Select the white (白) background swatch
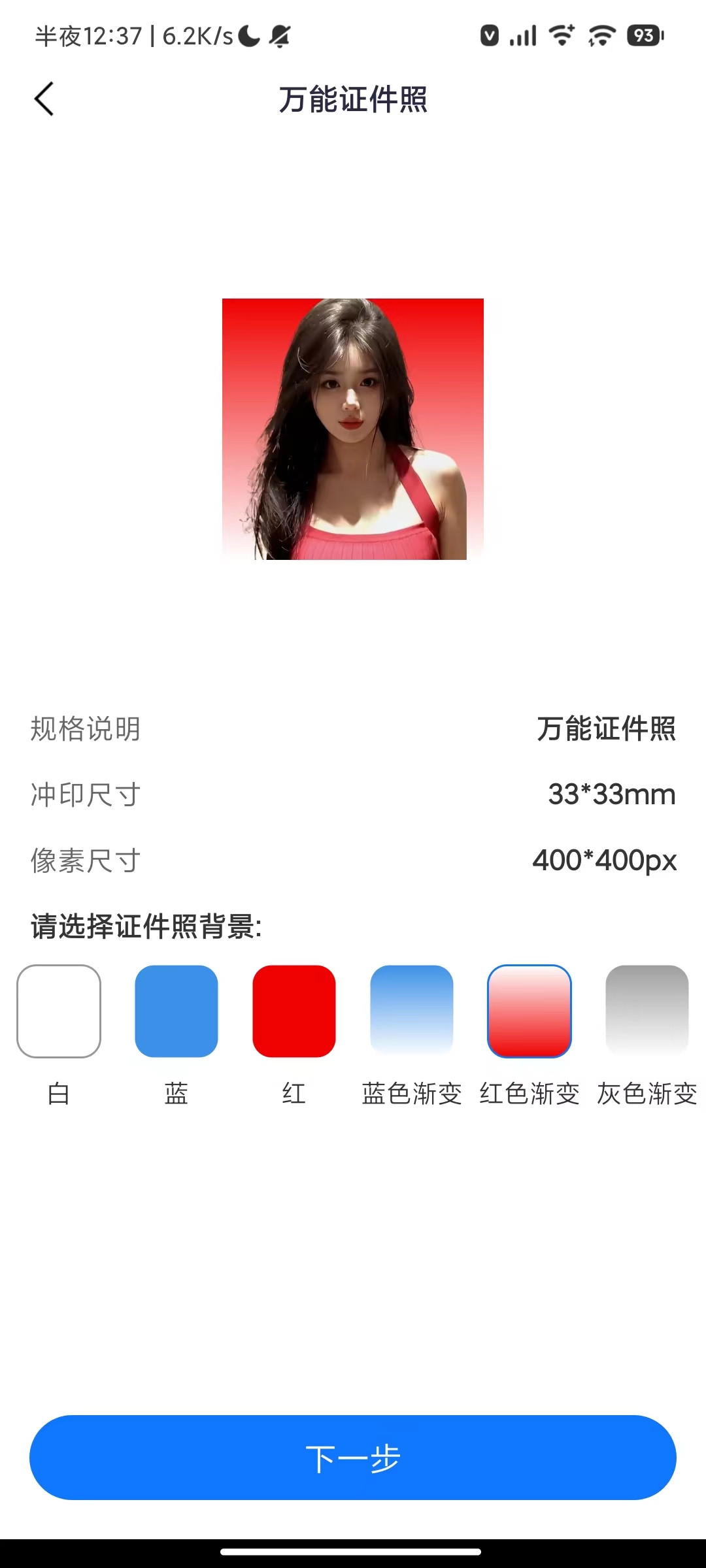Image resolution: width=706 pixels, height=1568 pixels. pyautogui.click(x=59, y=1011)
